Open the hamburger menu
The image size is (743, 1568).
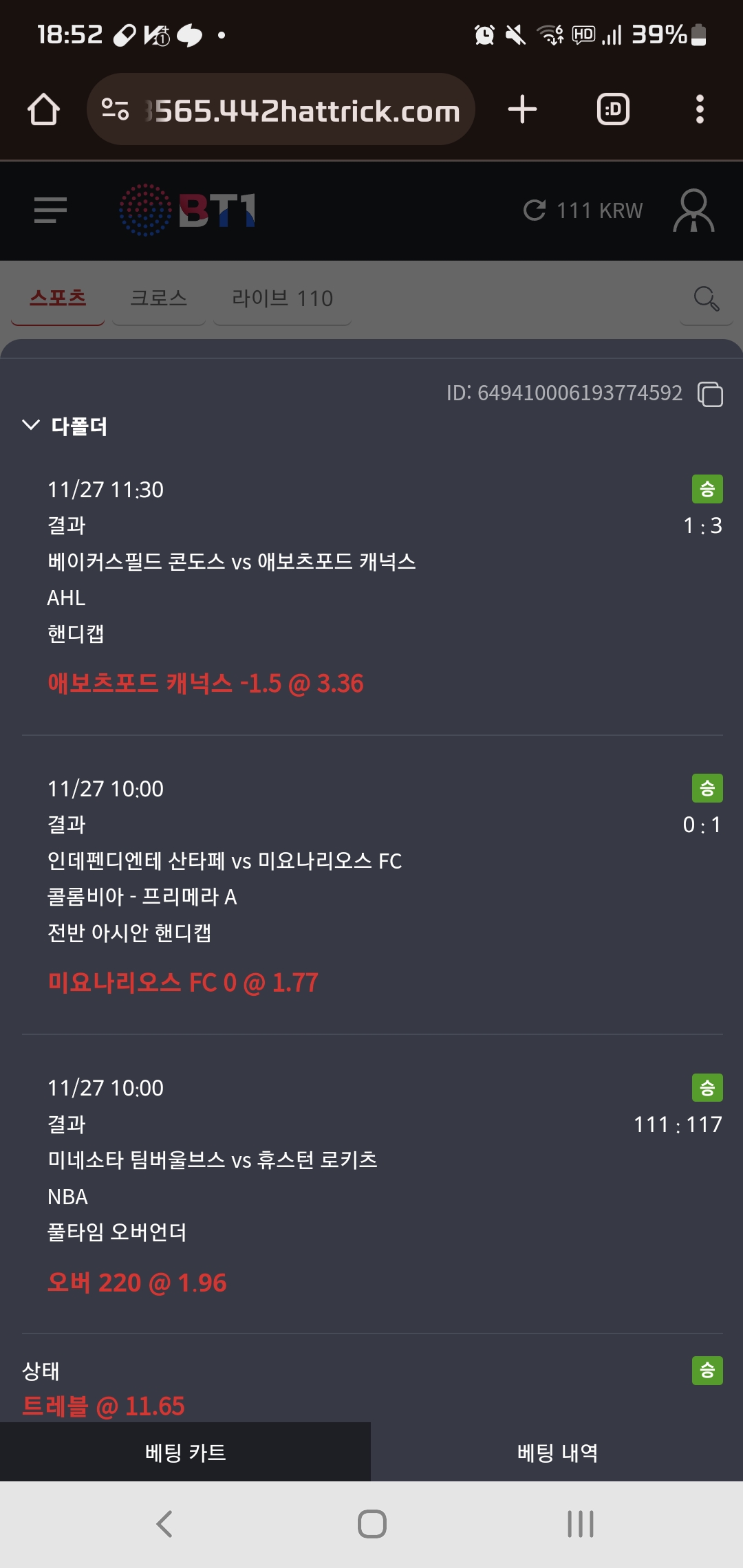(x=50, y=210)
